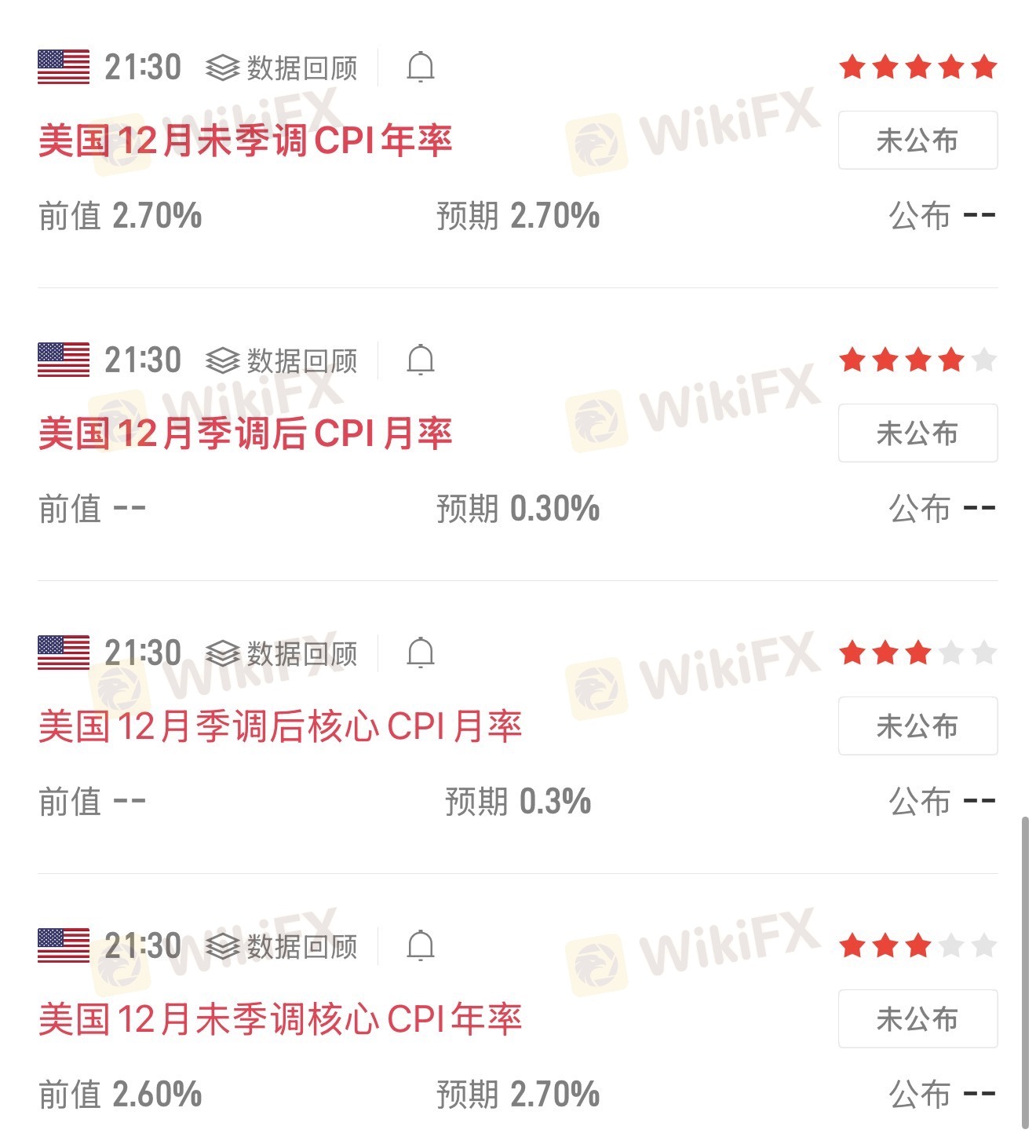Open the 美国12月季调后CPI月率 event details

(x=245, y=434)
